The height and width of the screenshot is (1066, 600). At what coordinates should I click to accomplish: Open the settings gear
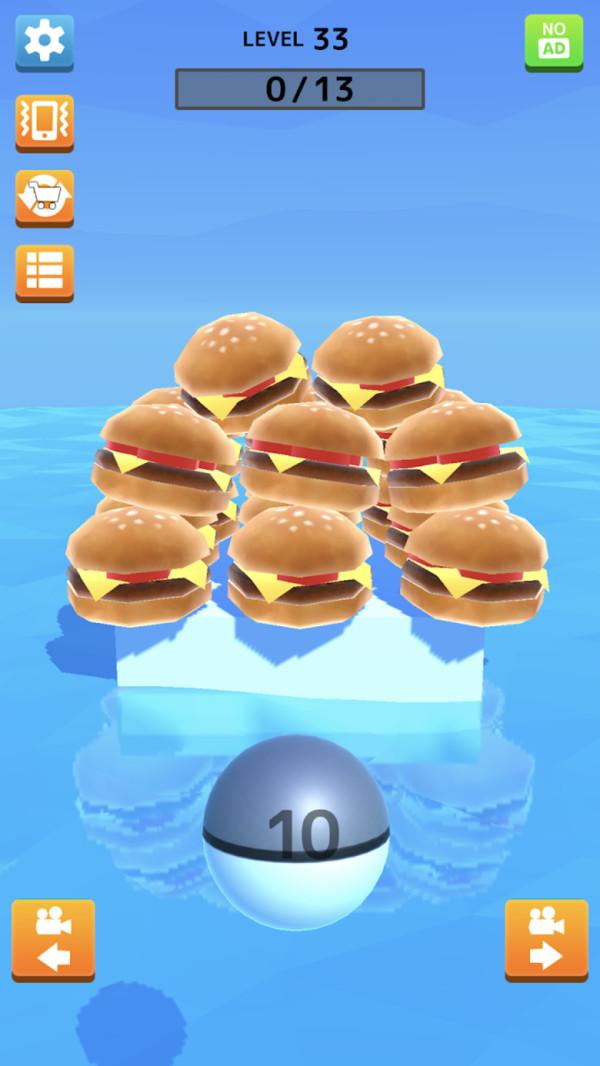click(x=44, y=42)
